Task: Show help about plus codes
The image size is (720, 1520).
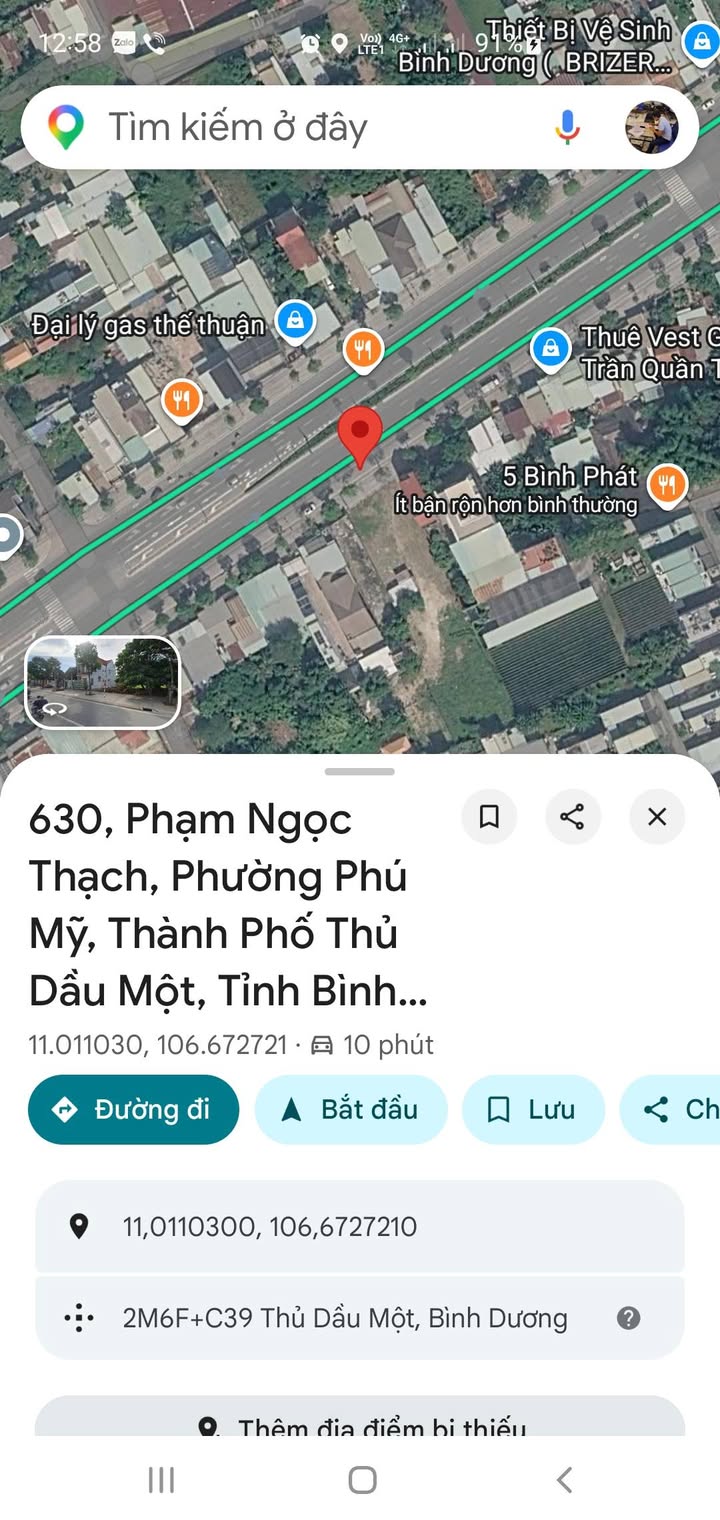Action: 628,1318
